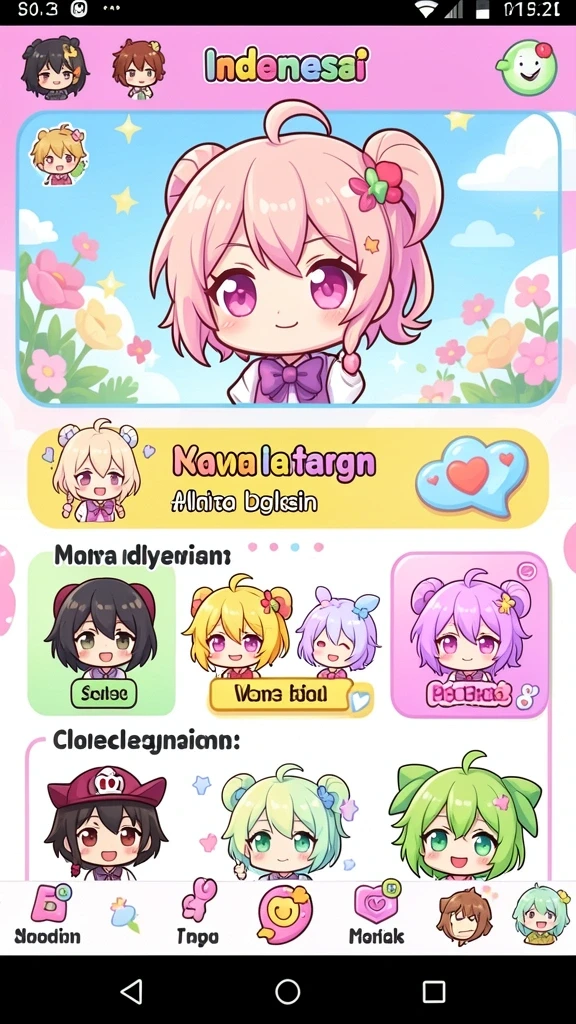Tap the blue heart bubble on the yellow banner
Screen dimensions: 576x1024
[471, 474]
